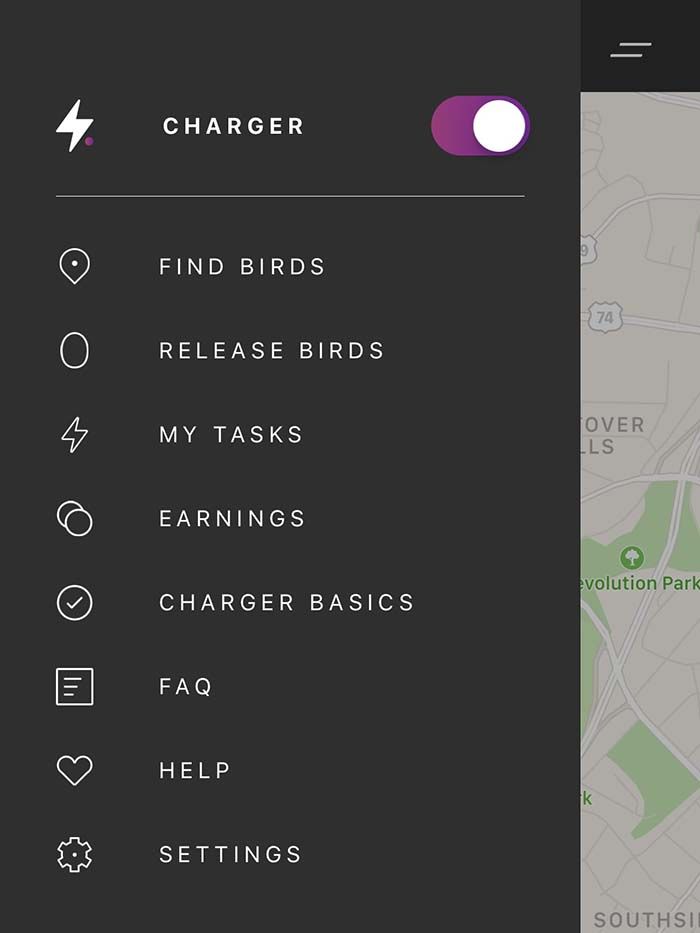700x933 pixels.
Task: Open Settings
Action: pyautogui.click(x=230, y=855)
